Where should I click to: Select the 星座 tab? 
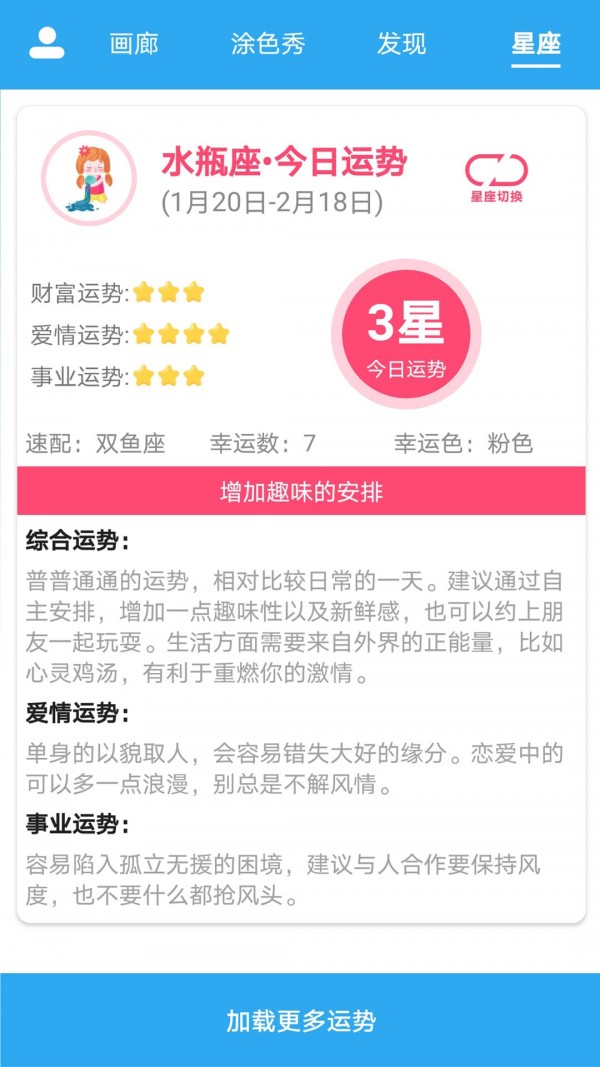535,44
